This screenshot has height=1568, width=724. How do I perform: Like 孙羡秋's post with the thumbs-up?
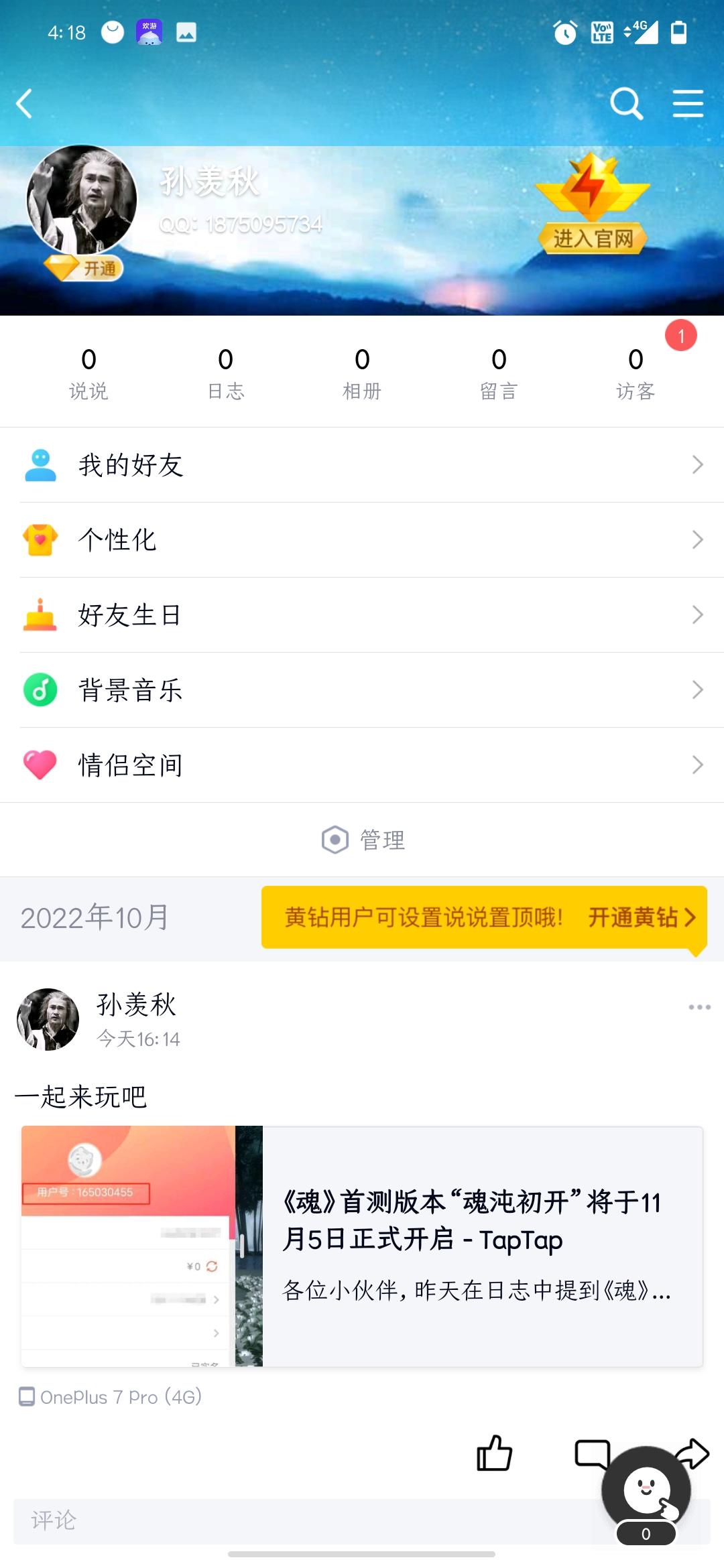click(x=494, y=1453)
